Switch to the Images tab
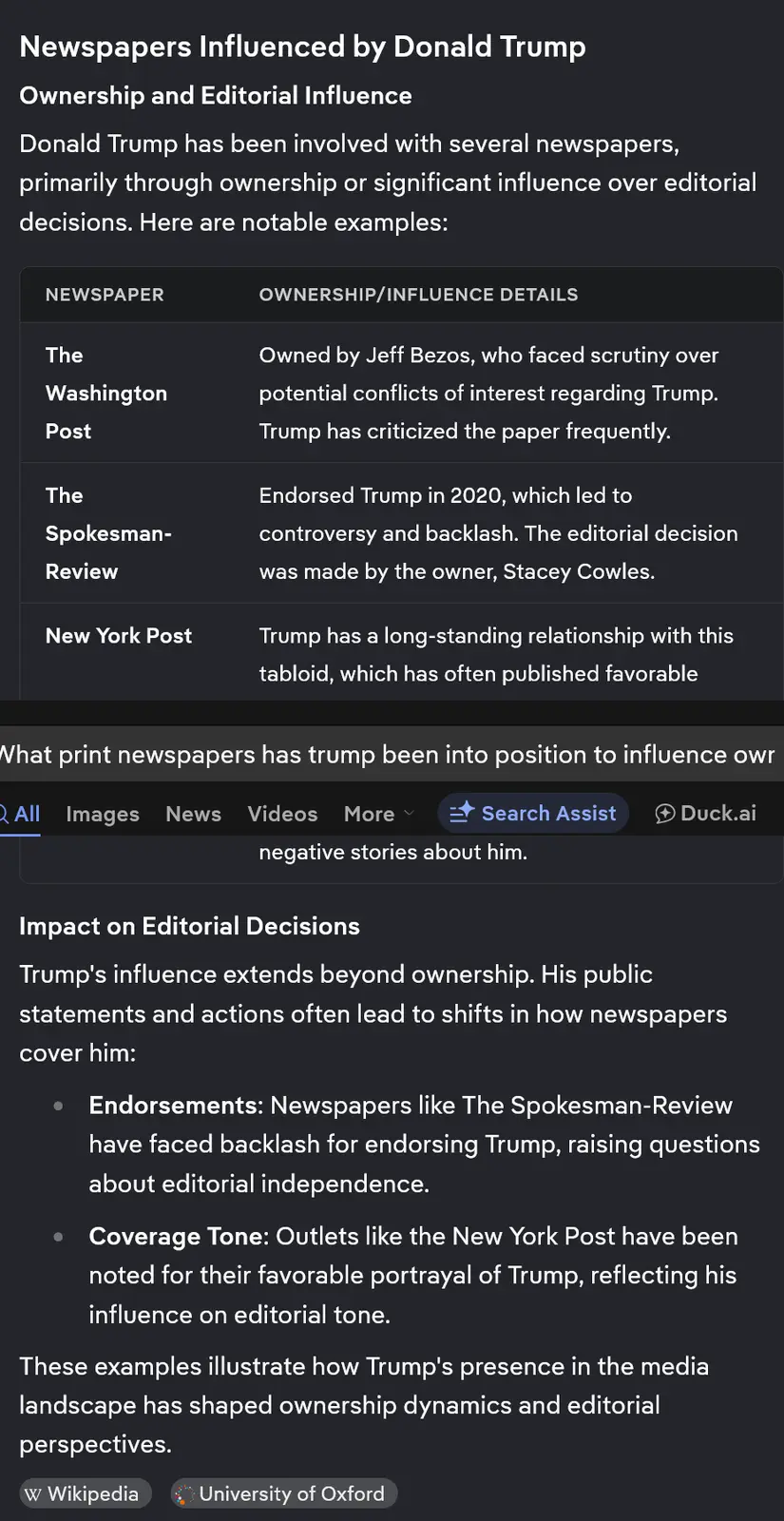This screenshot has width=784, height=1521. tap(103, 814)
